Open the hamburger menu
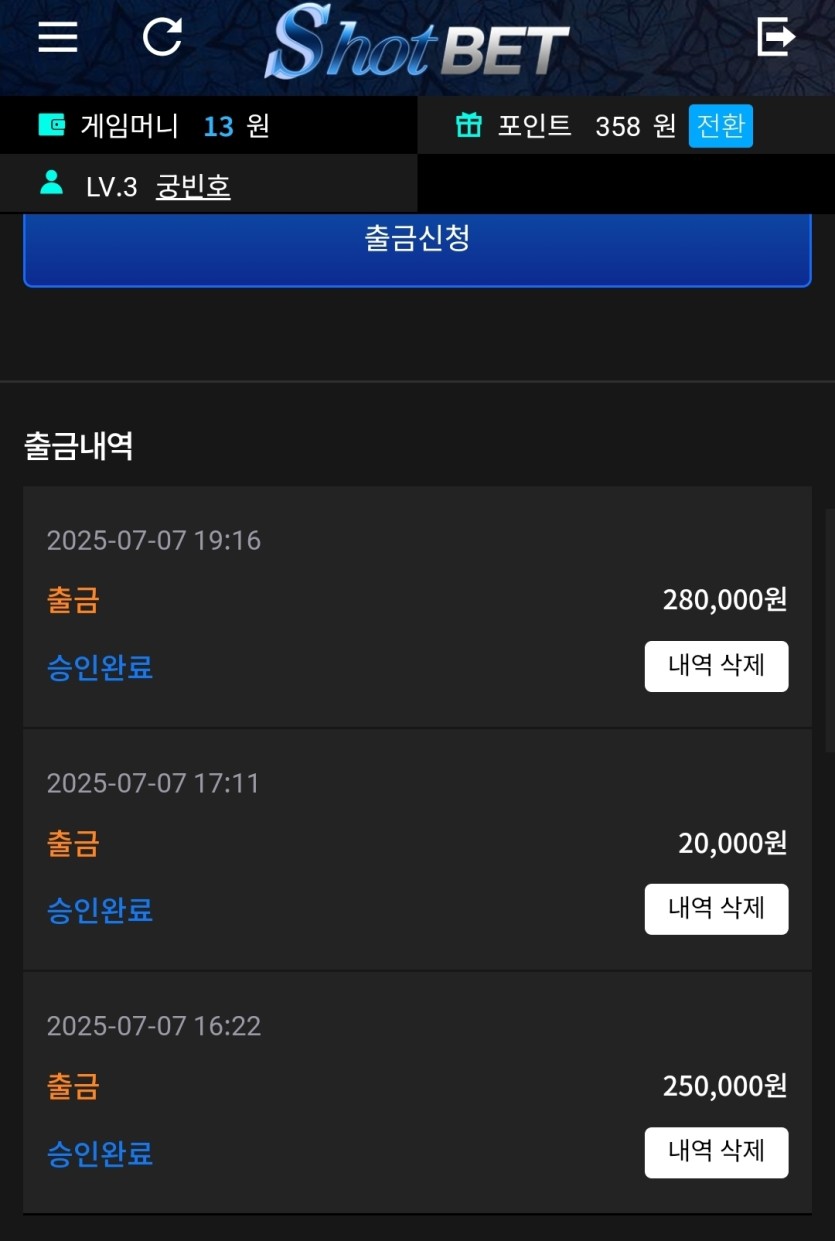Screen dimensions: 835x1241 pos(58,37)
